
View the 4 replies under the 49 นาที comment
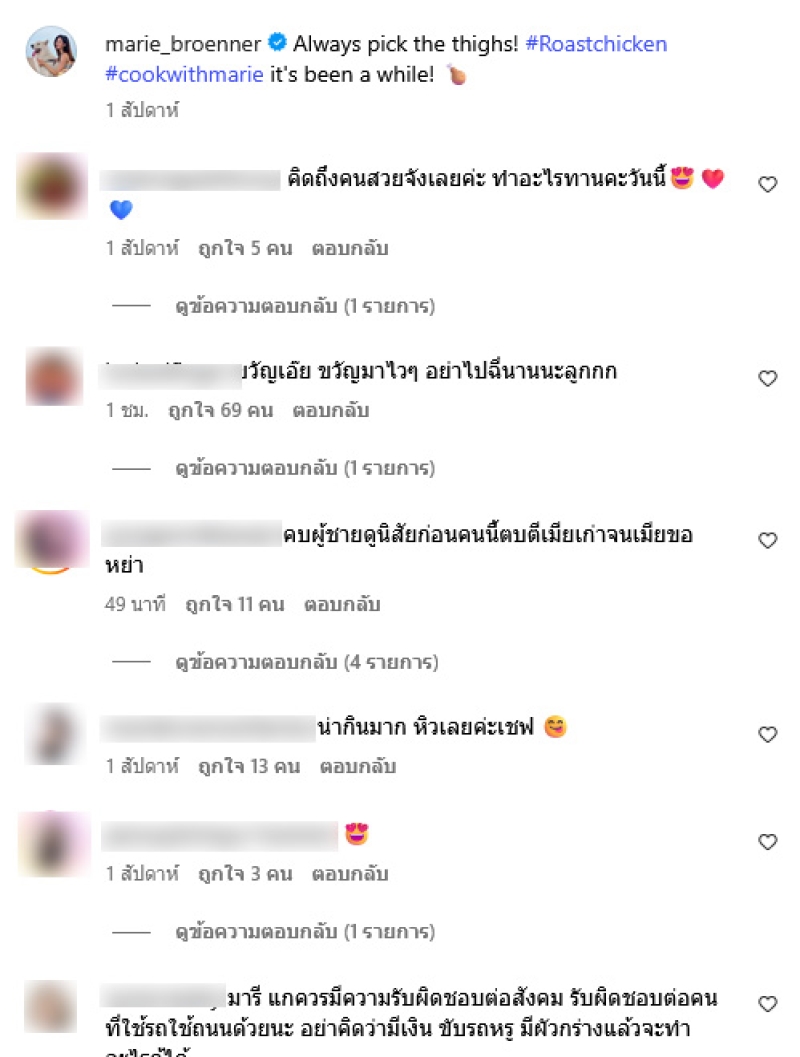306,662
